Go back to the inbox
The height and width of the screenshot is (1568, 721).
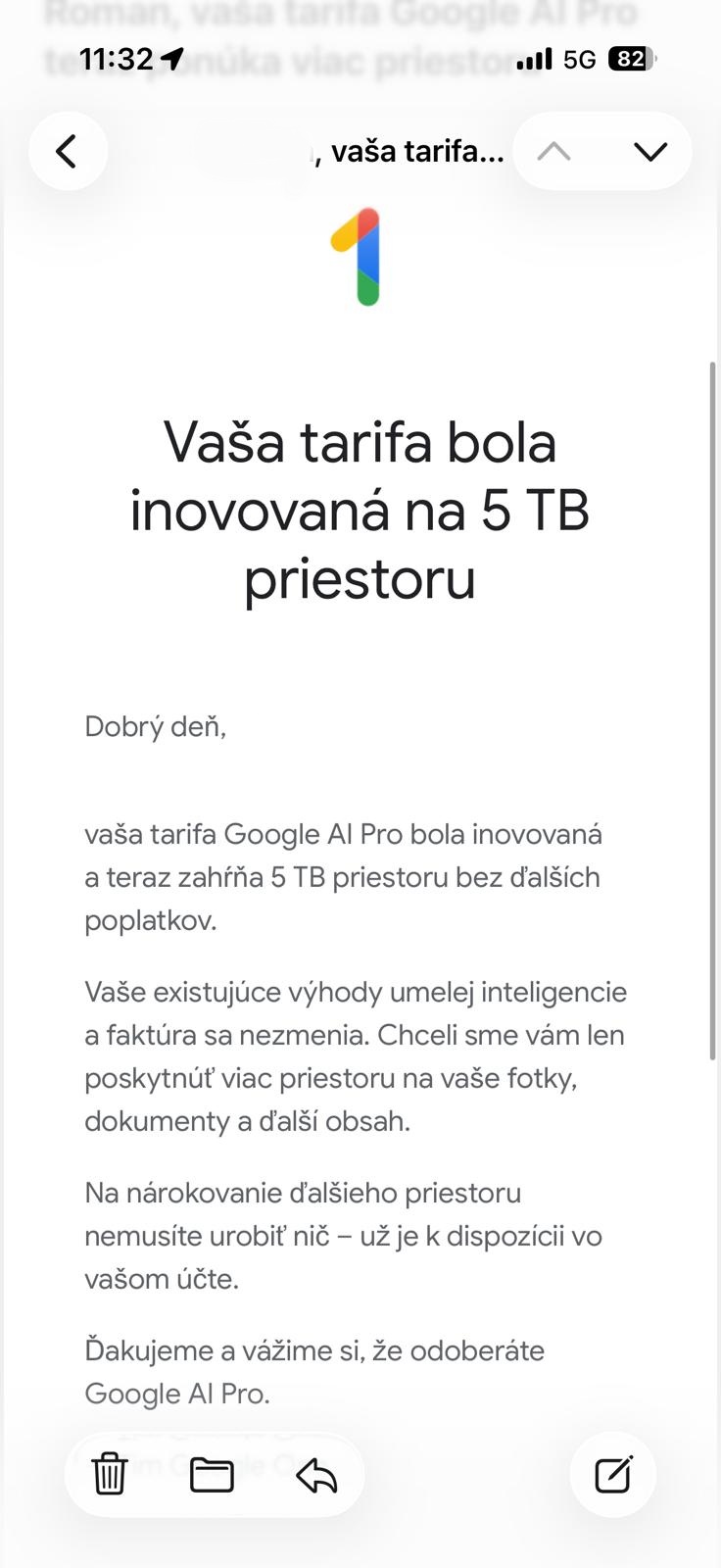click(67, 152)
